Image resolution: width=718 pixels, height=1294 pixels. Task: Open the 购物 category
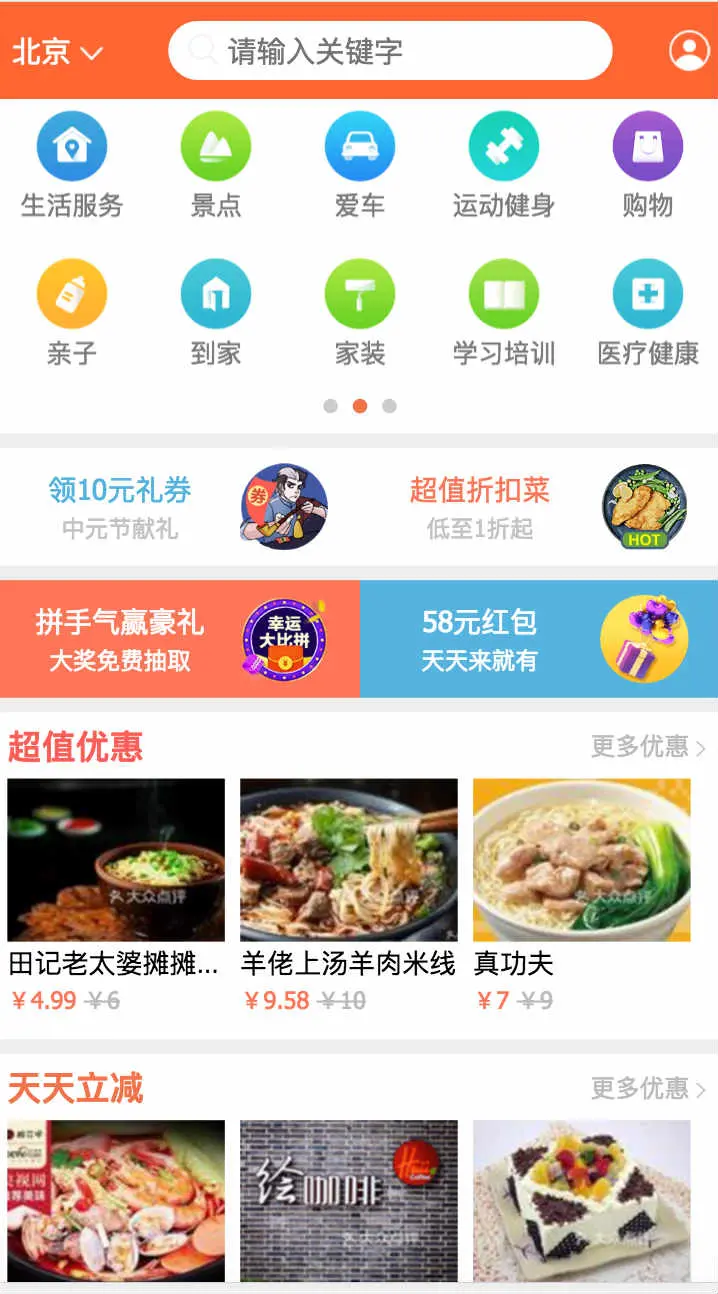click(x=648, y=165)
